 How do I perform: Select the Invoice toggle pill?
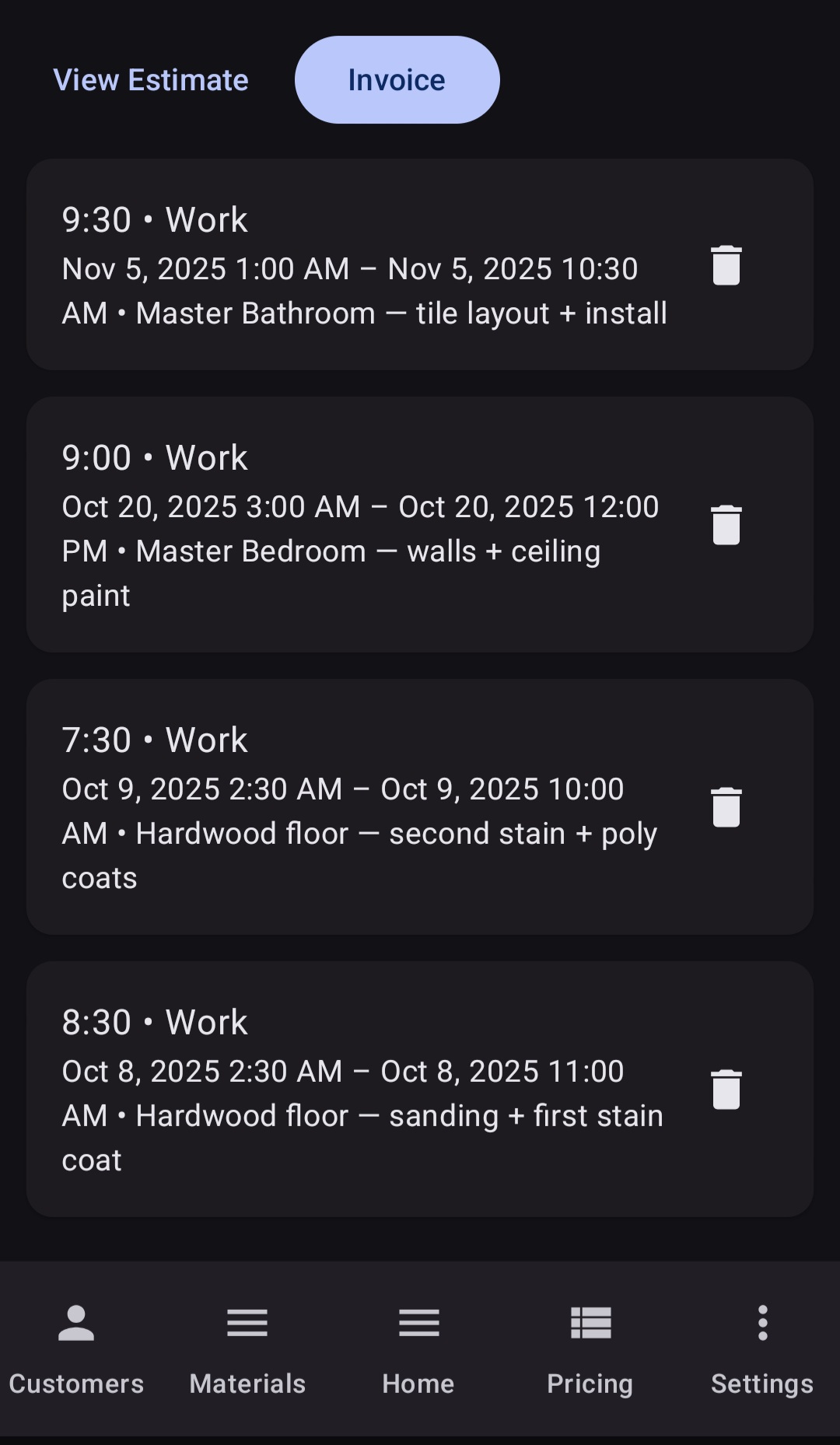pos(397,79)
